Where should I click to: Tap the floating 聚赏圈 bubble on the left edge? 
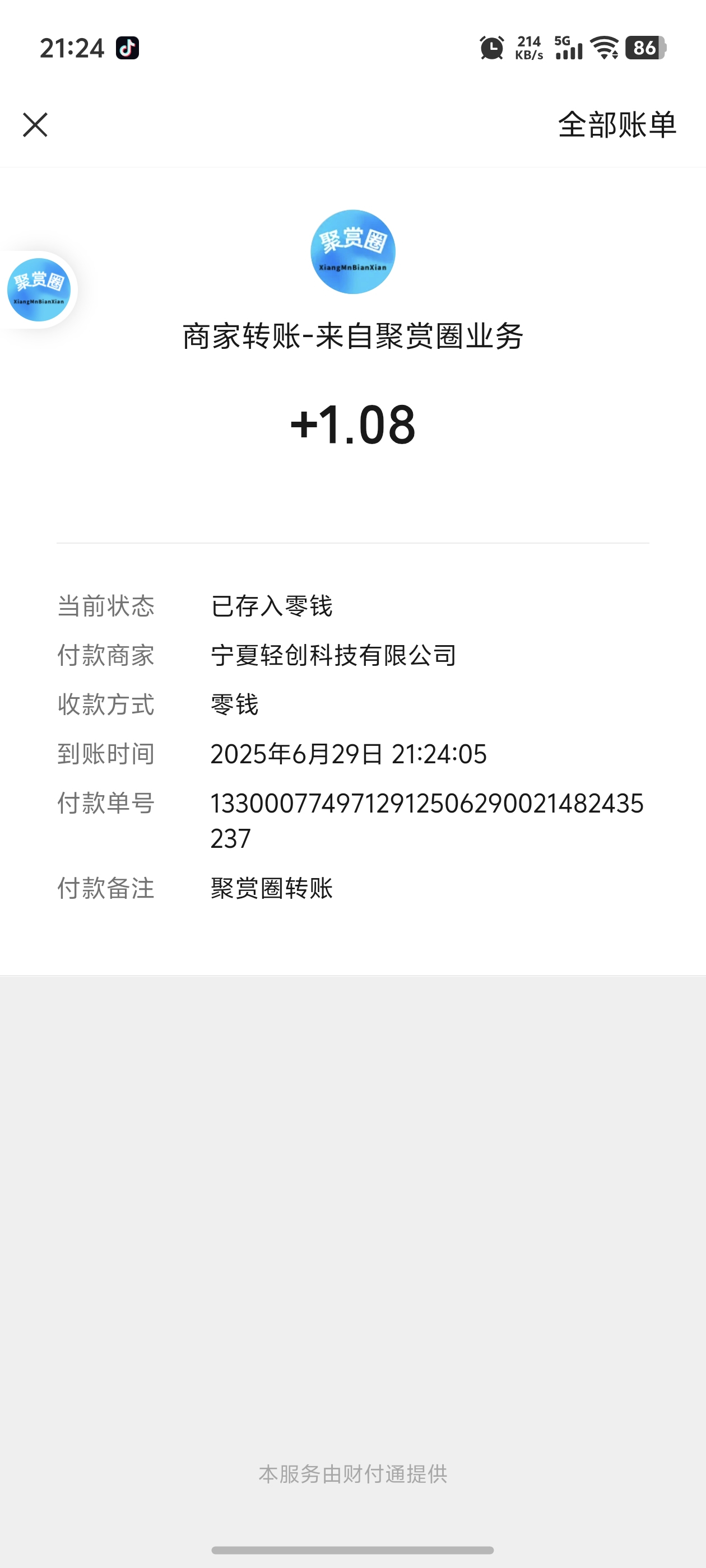point(38,290)
